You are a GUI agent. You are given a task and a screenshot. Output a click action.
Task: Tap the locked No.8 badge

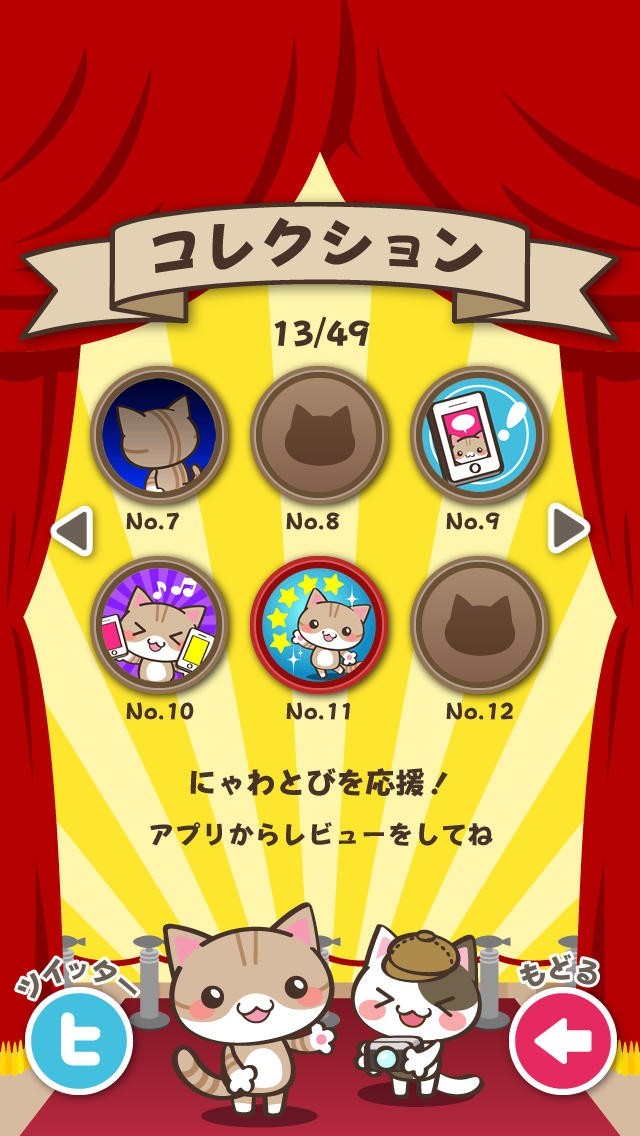coord(319,436)
